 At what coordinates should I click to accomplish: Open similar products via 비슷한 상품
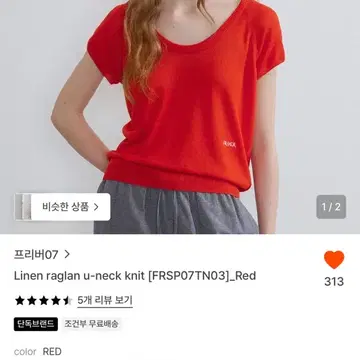(x=62, y=207)
